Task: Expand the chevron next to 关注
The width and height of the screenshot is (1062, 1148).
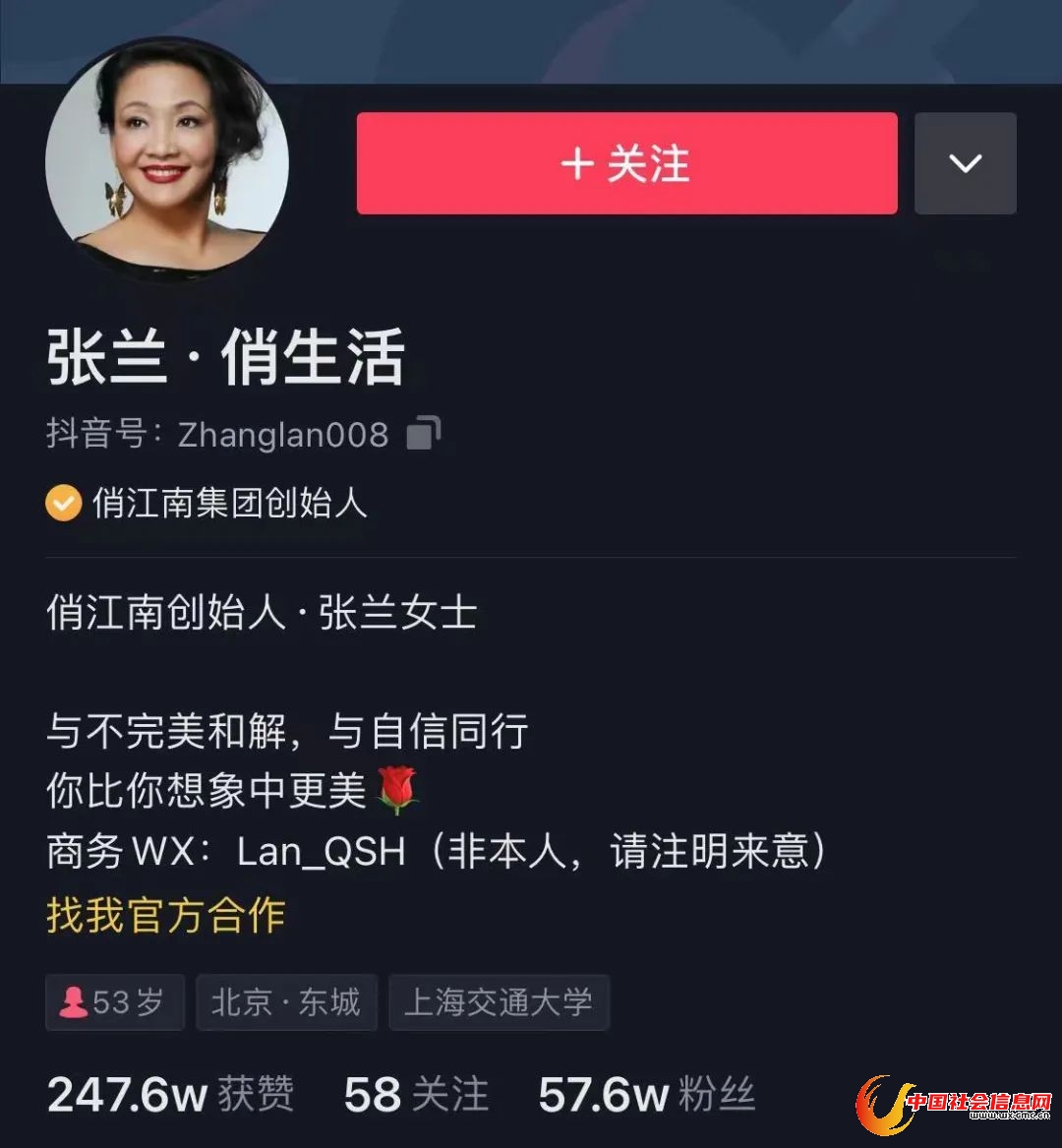Action: tap(965, 163)
